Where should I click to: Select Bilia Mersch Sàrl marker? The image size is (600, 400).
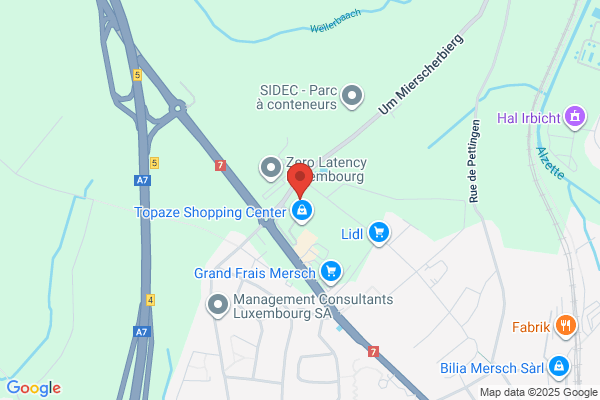(559, 367)
